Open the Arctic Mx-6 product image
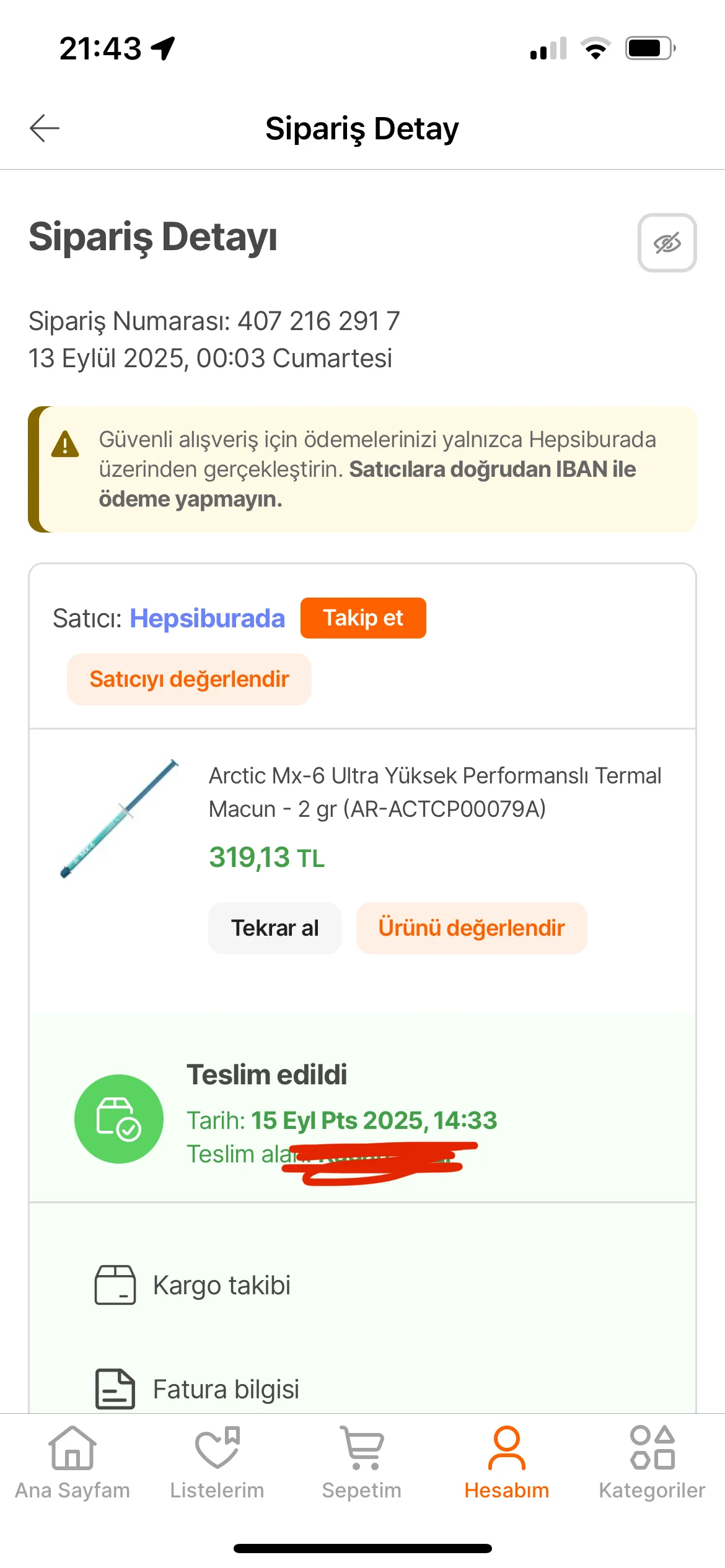Viewport: 725px width, 1568px height. (x=119, y=818)
